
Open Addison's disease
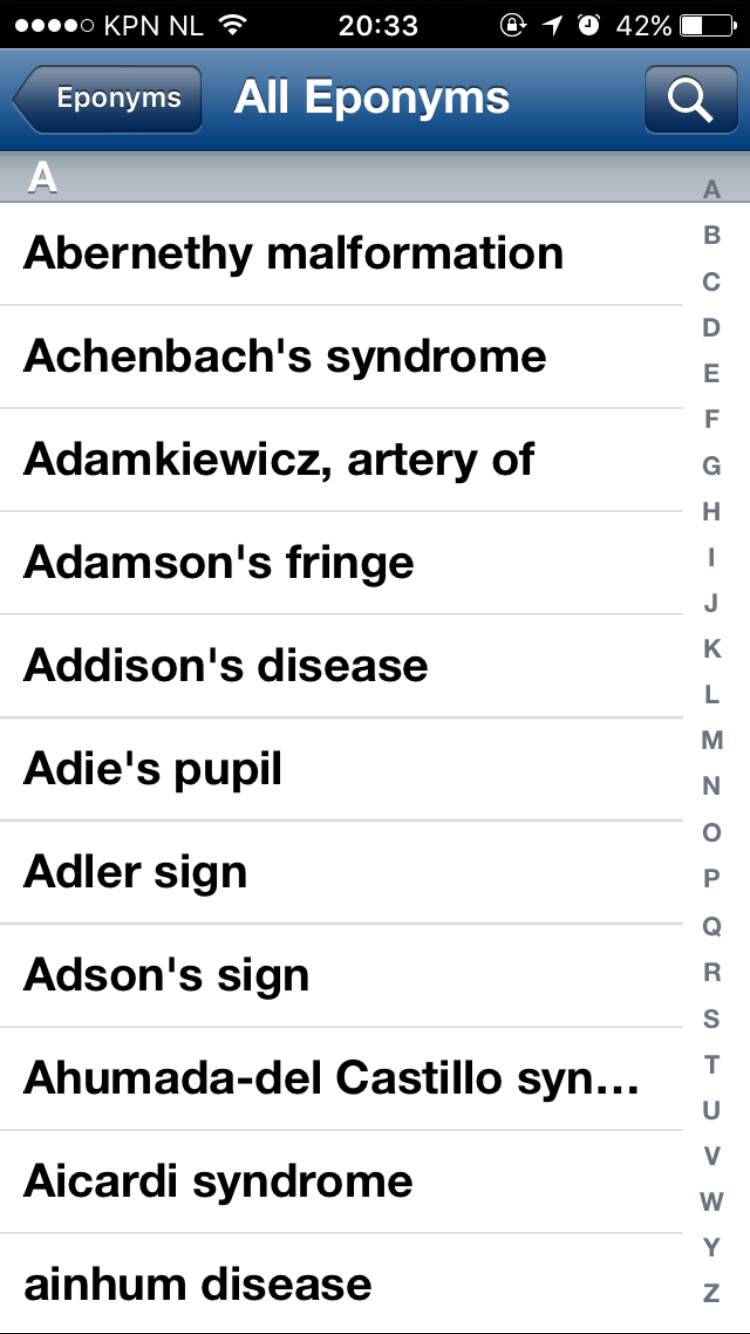click(341, 666)
